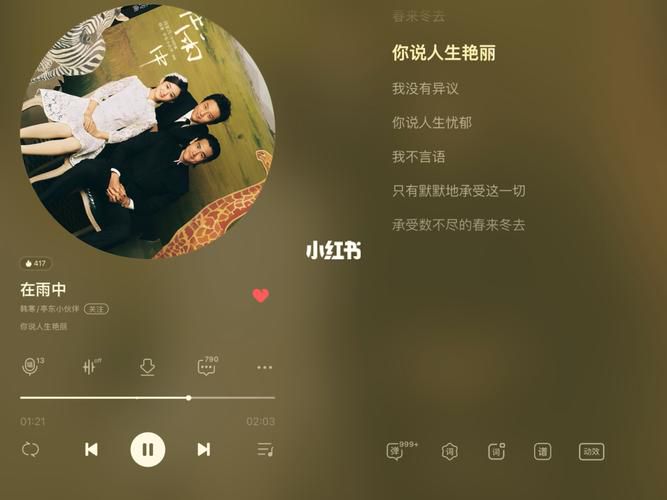
Task: Open the sound effect equalizer icon
Action: (x=90, y=367)
